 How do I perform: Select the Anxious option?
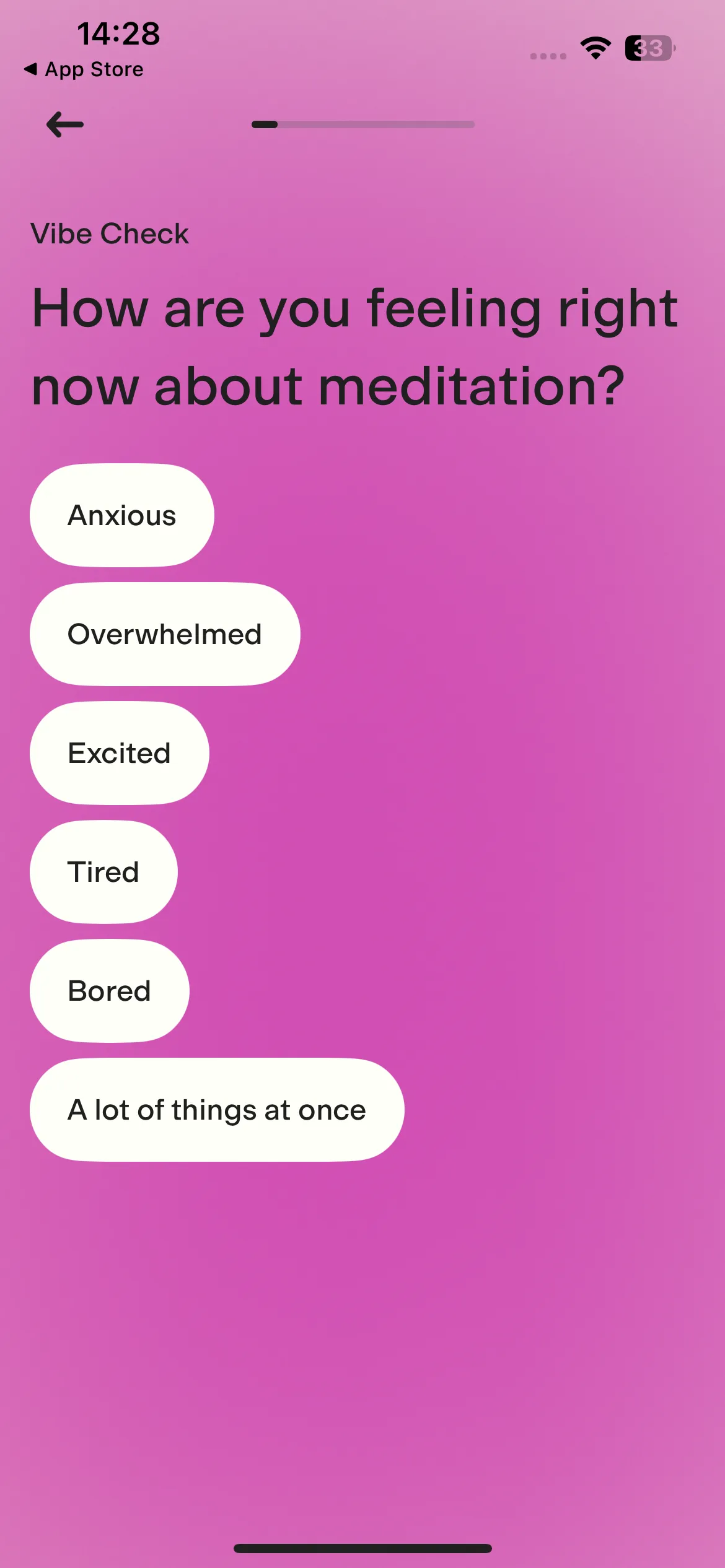[x=122, y=515]
